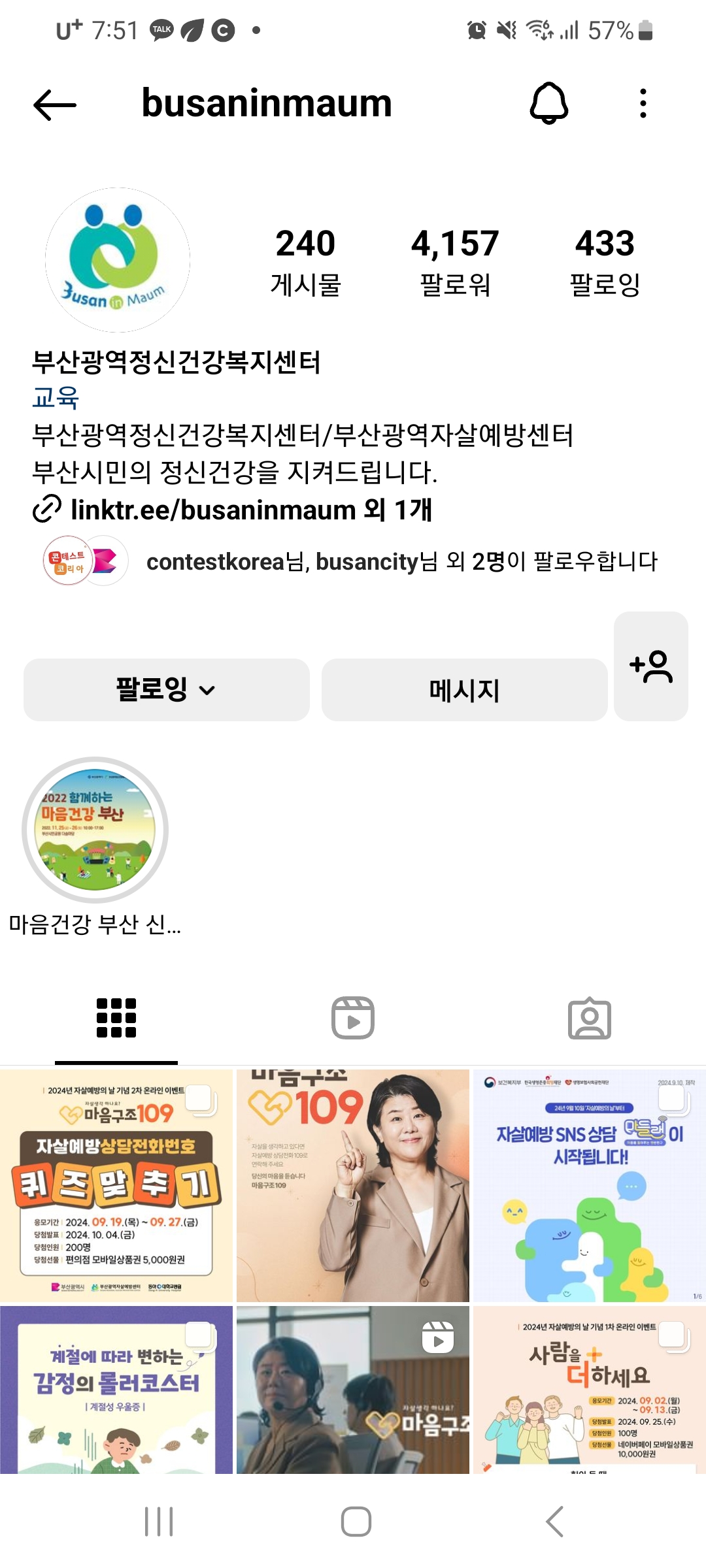Show suggested accounts with add-person icon
Viewport: 706px width, 1568px height.
650,666
